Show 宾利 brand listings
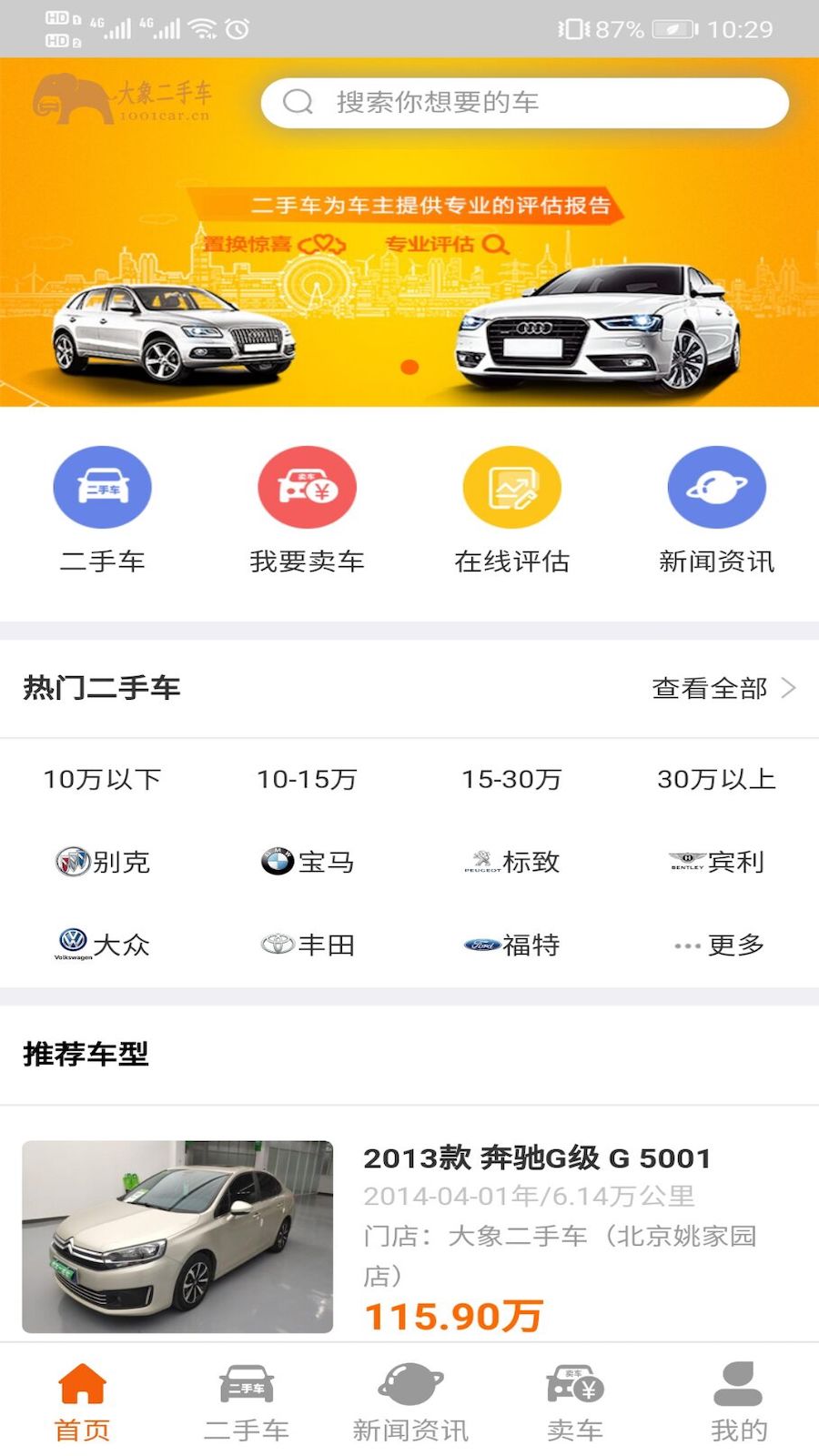Image resolution: width=819 pixels, height=1456 pixels. pyautogui.click(x=716, y=861)
